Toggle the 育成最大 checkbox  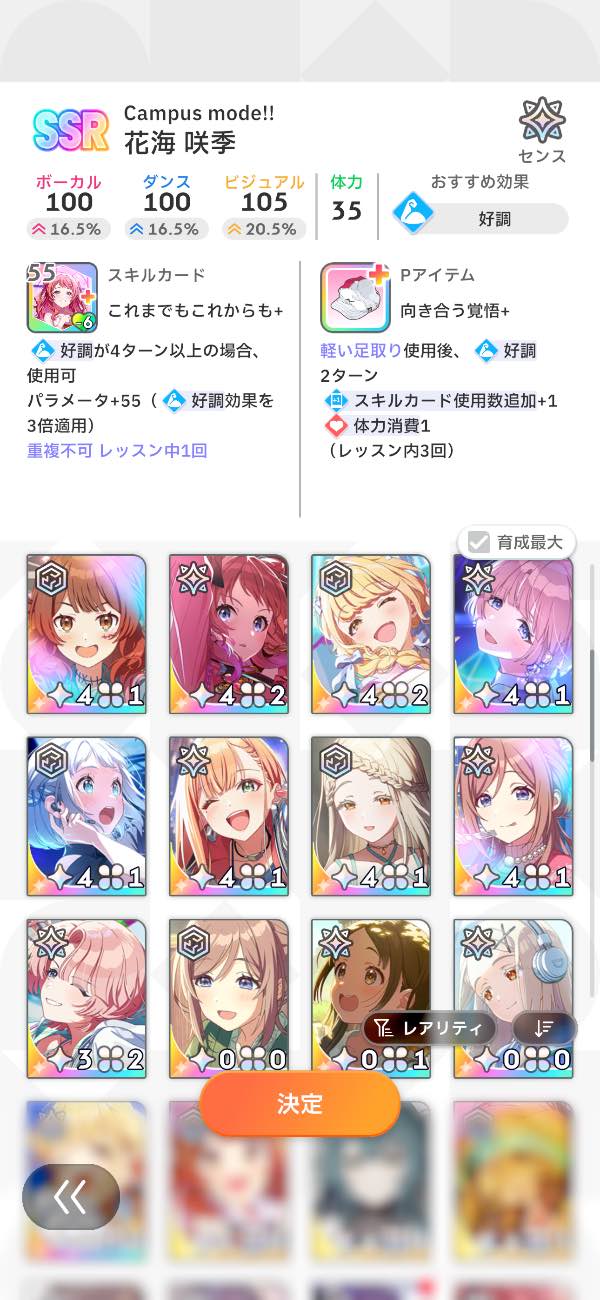[x=517, y=542]
